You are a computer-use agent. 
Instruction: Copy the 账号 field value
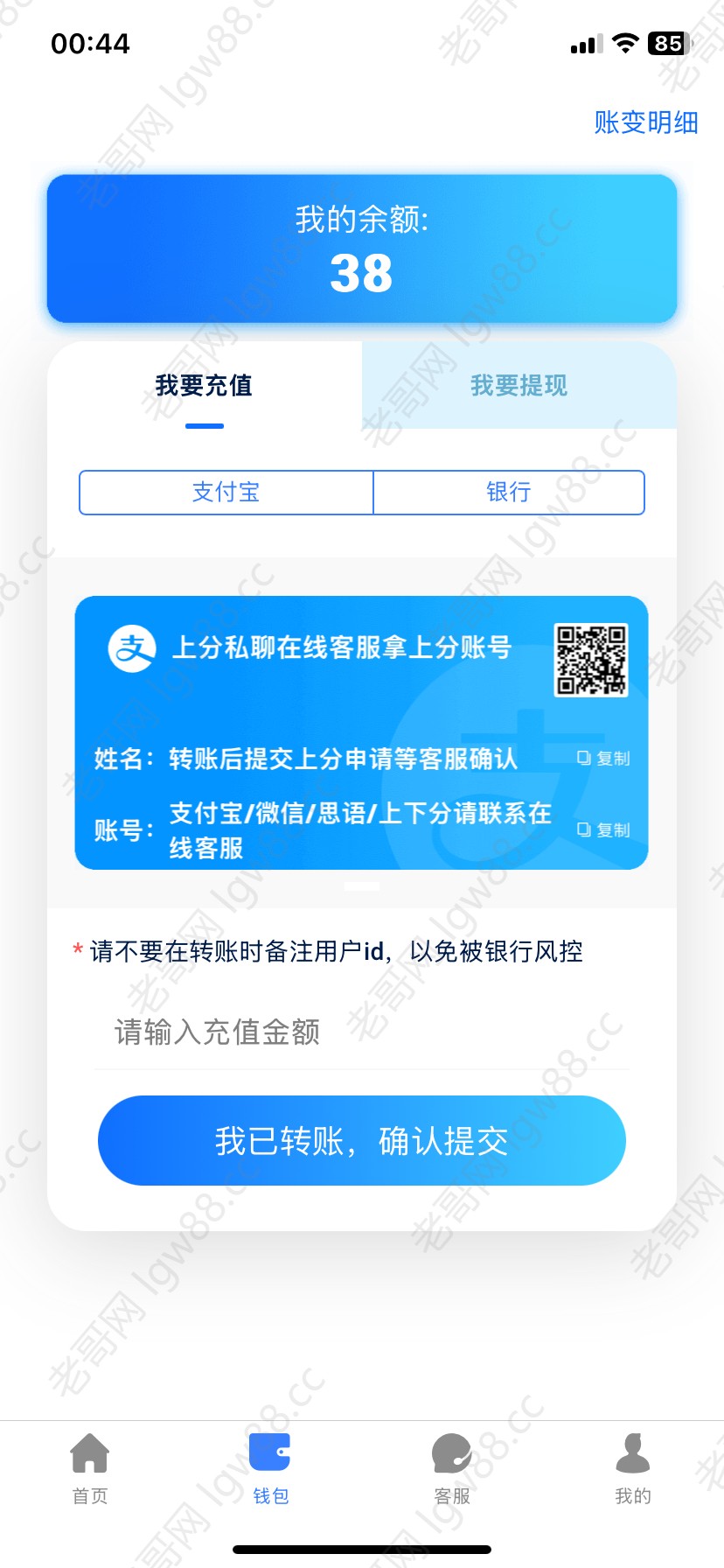pyautogui.click(x=603, y=829)
